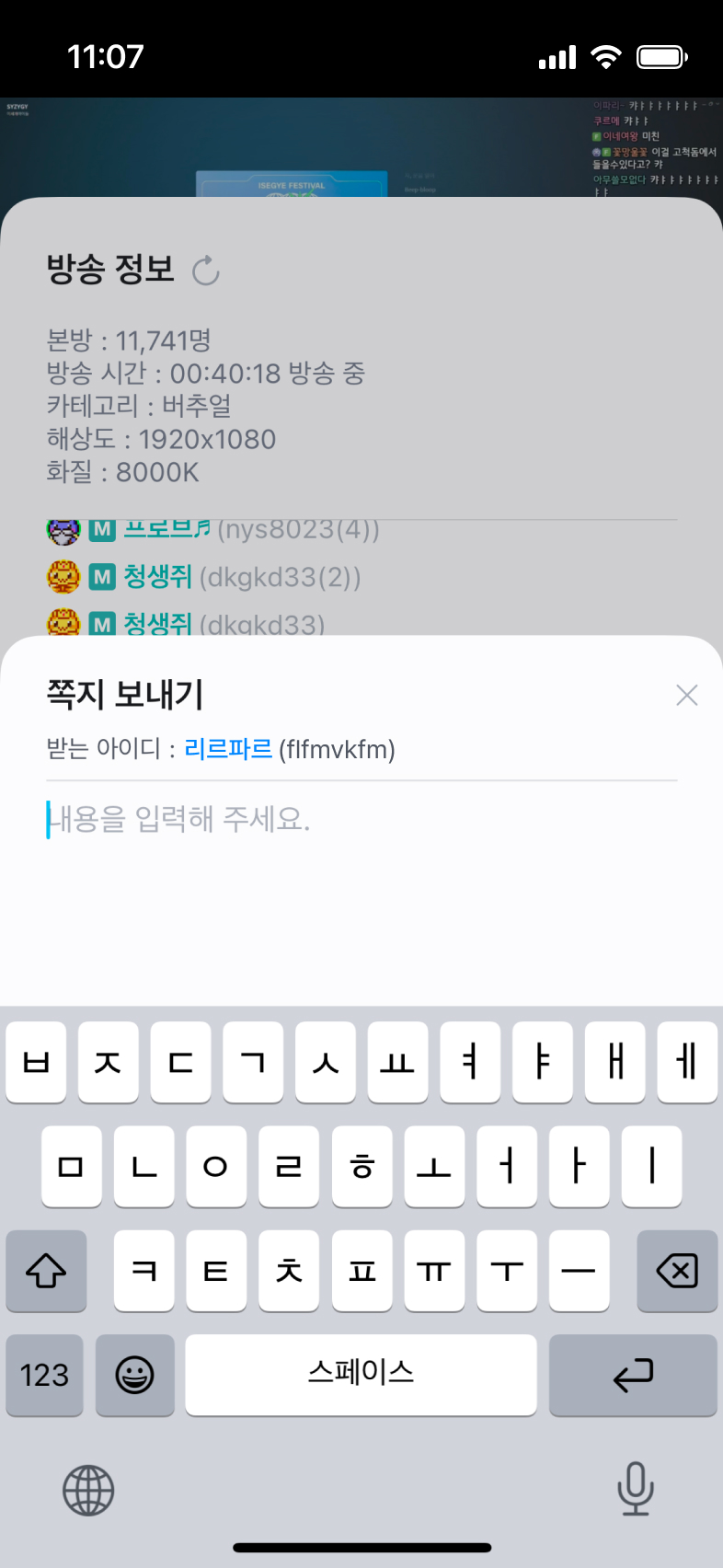This screenshot has height=1568, width=723.
Task: Tap the recipient link 리르파르
Action: 228,749
